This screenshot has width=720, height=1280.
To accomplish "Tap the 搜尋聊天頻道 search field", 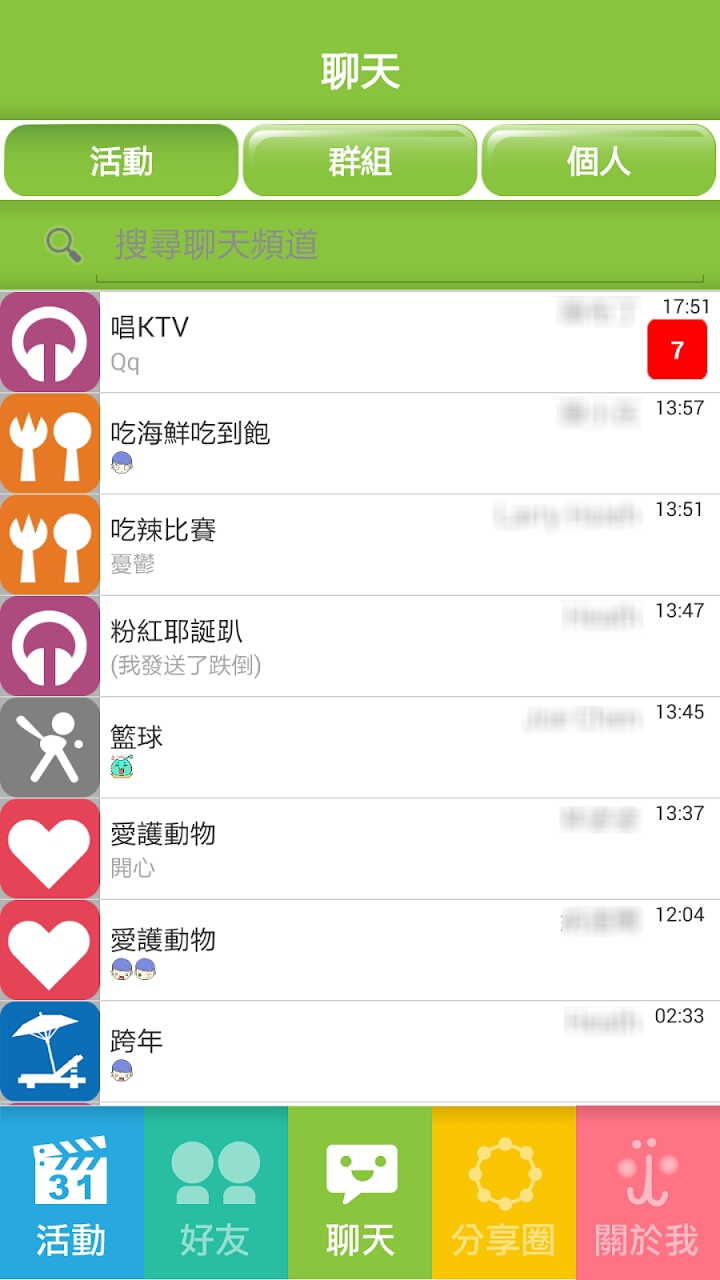I will 400,245.
